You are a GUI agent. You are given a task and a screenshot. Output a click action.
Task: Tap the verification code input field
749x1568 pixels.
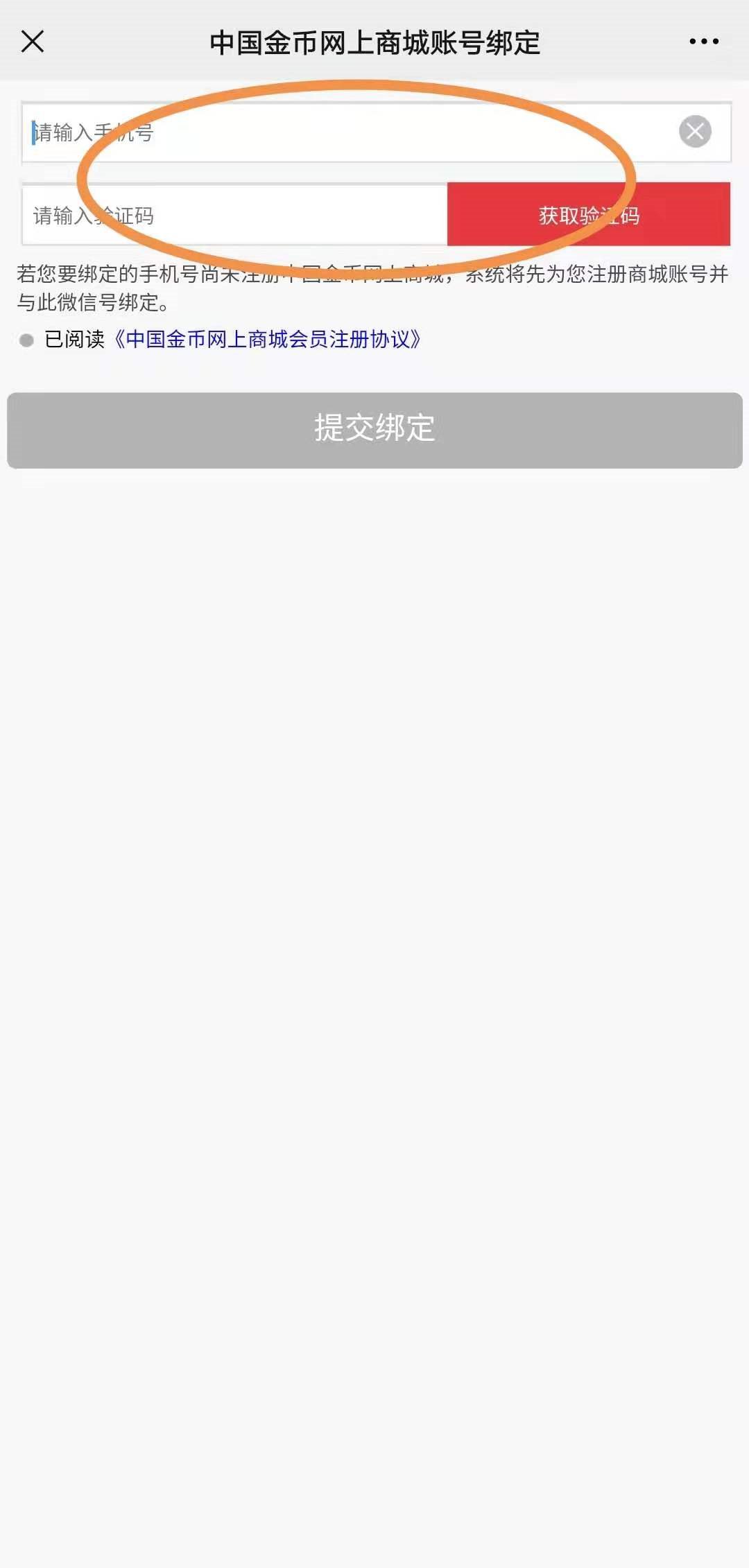[234, 216]
